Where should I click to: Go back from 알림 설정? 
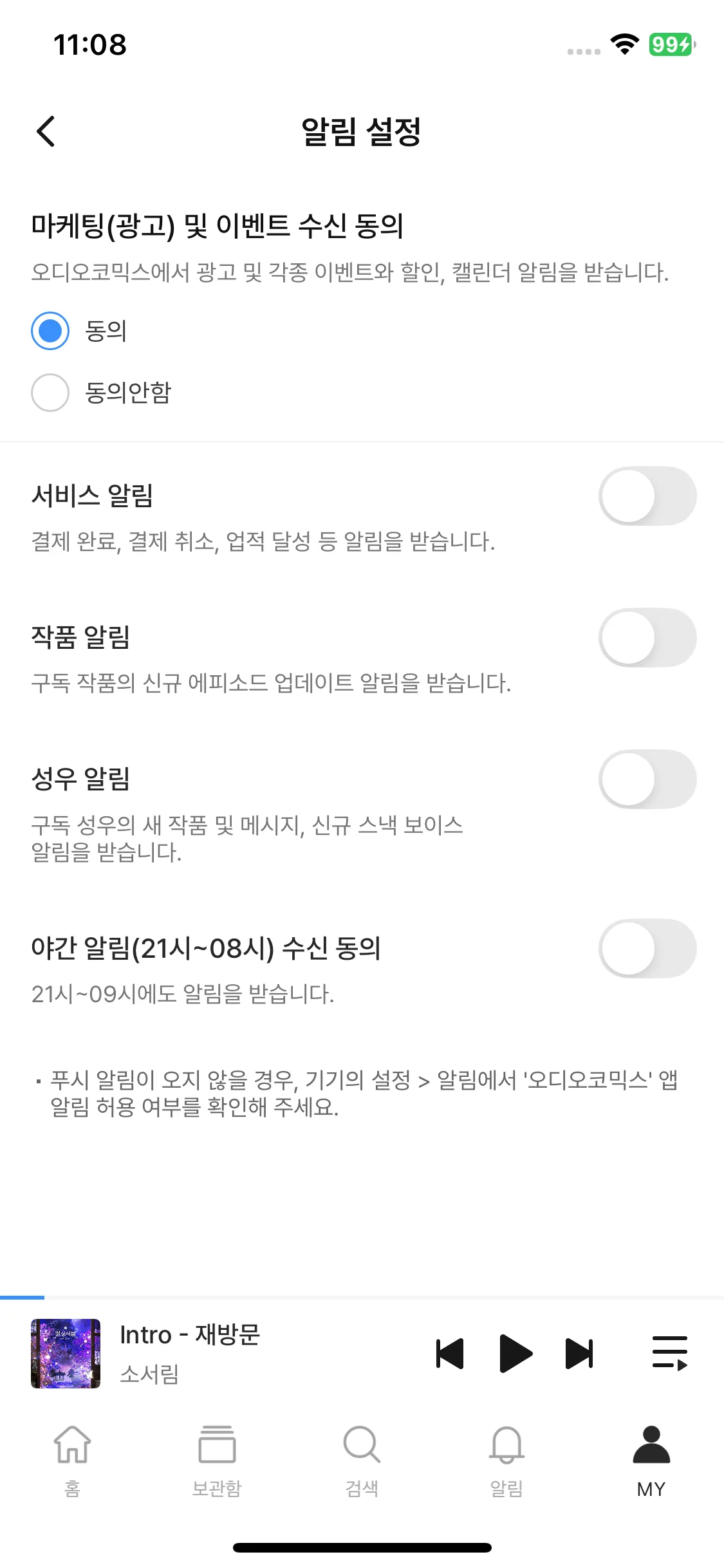(x=46, y=132)
